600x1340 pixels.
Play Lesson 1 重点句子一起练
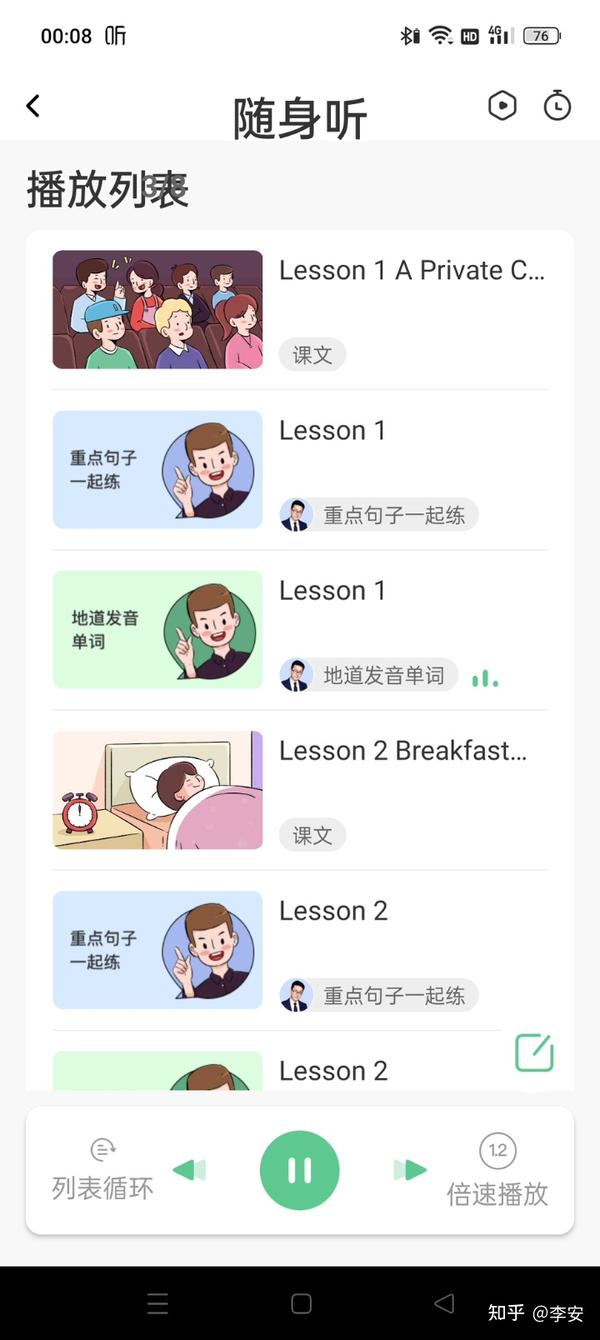(x=300, y=470)
